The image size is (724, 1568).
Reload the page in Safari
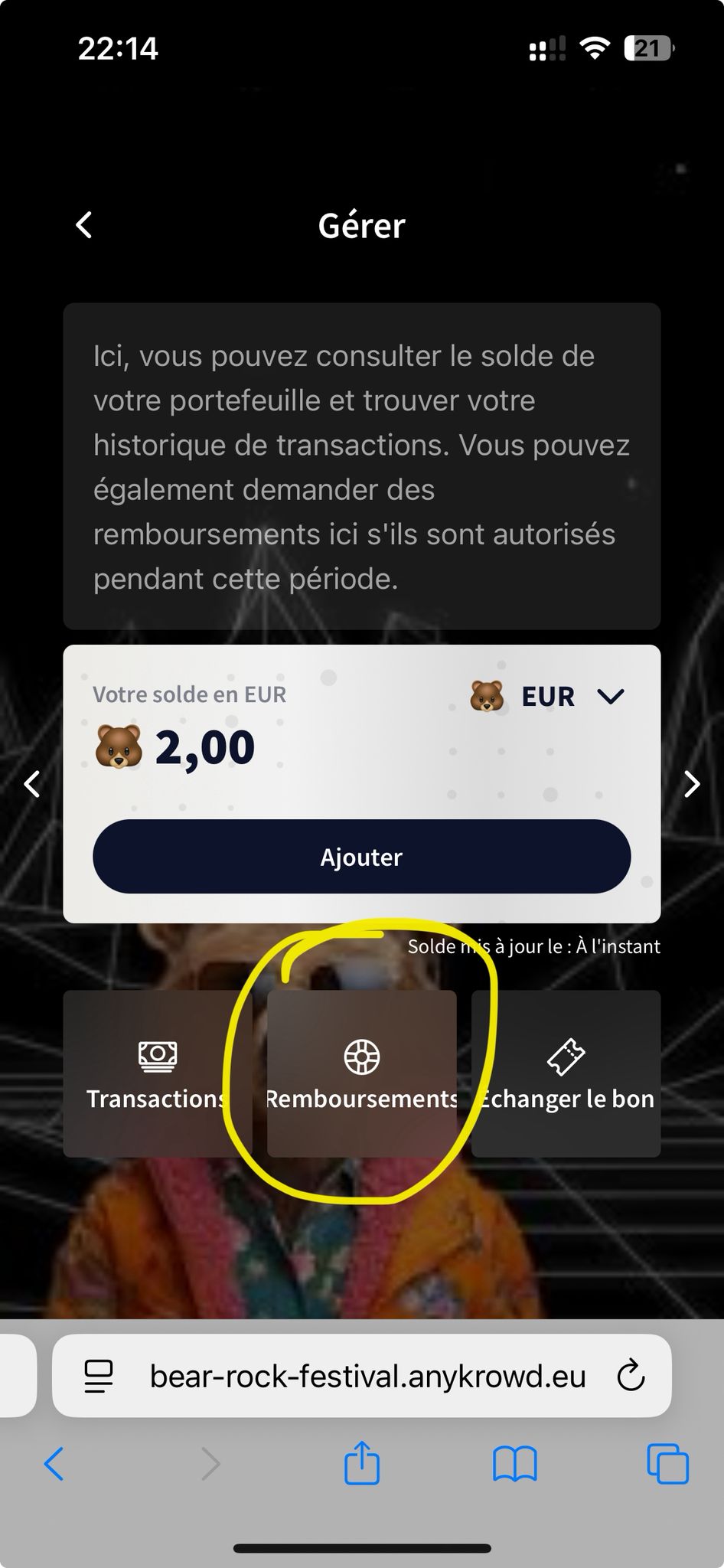[x=631, y=1376]
